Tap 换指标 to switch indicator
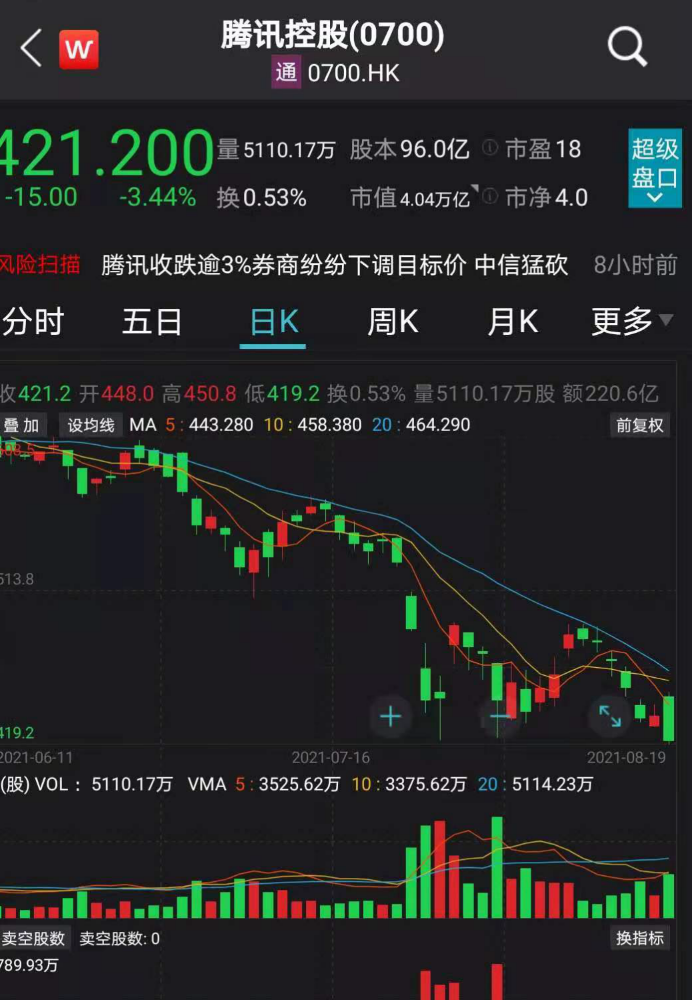 click(x=639, y=938)
